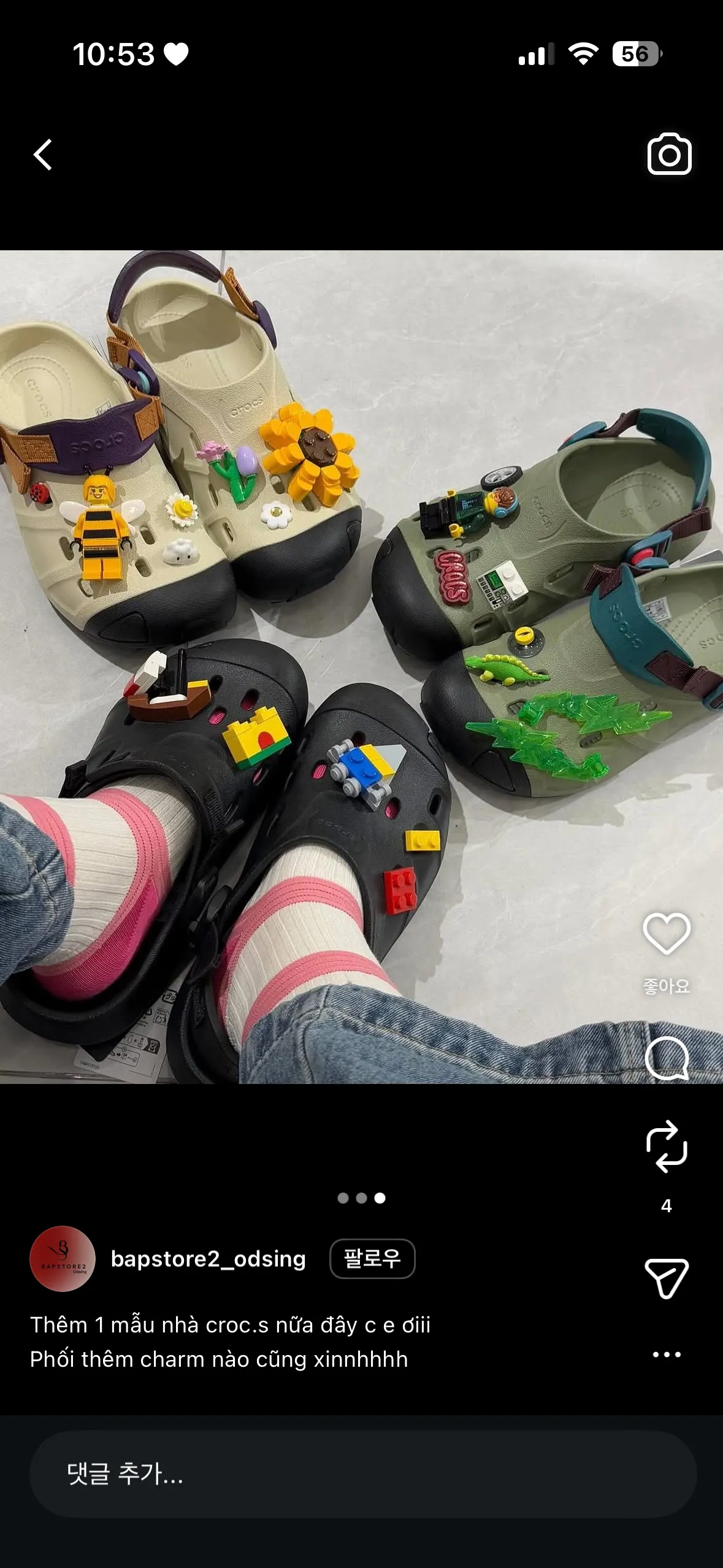Tap the 댓글 추가 comment field
Image resolution: width=723 pixels, height=1568 pixels.
(362, 1474)
